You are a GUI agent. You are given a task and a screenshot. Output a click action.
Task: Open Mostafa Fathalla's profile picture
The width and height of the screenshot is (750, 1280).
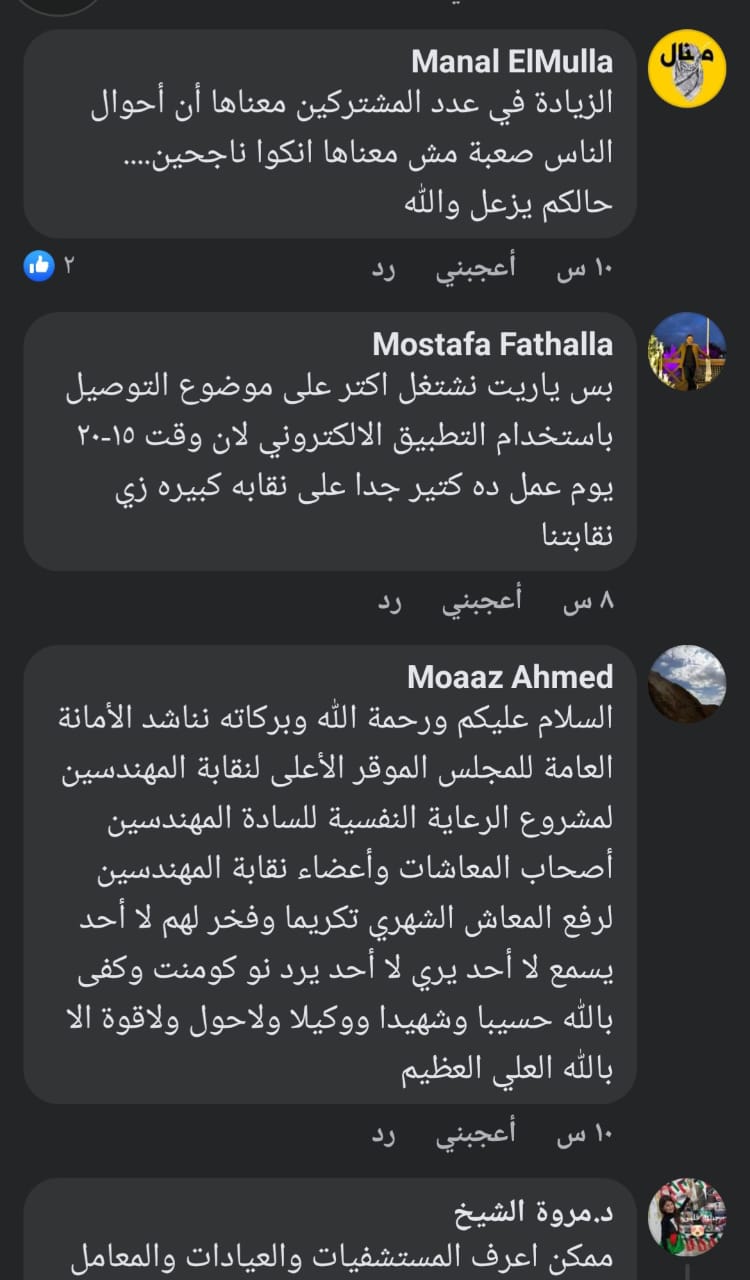click(686, 352)
